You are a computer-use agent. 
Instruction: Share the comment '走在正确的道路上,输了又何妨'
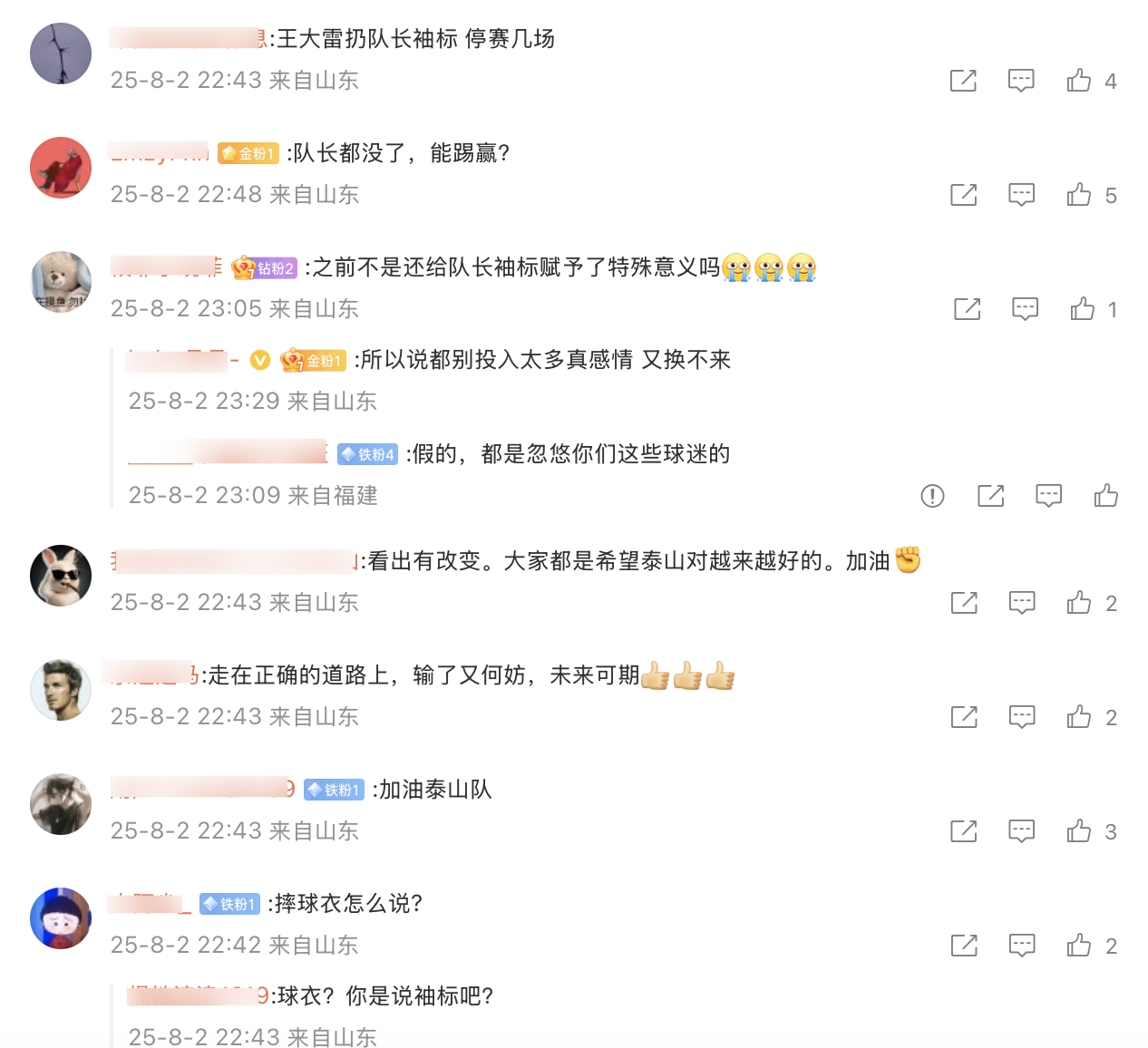coord(964,717)
